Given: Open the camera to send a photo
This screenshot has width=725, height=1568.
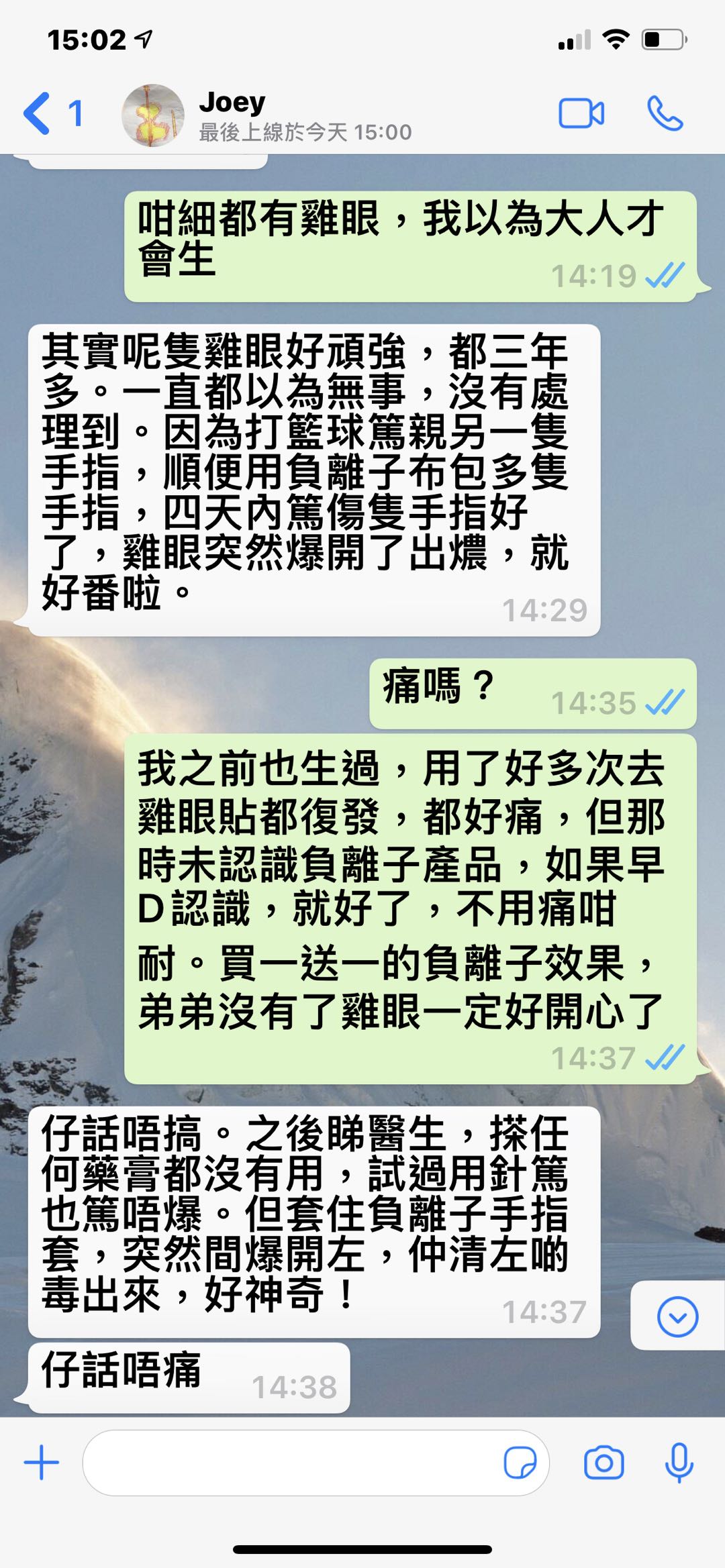Looking at the screenshot, I should (603, 1463).
